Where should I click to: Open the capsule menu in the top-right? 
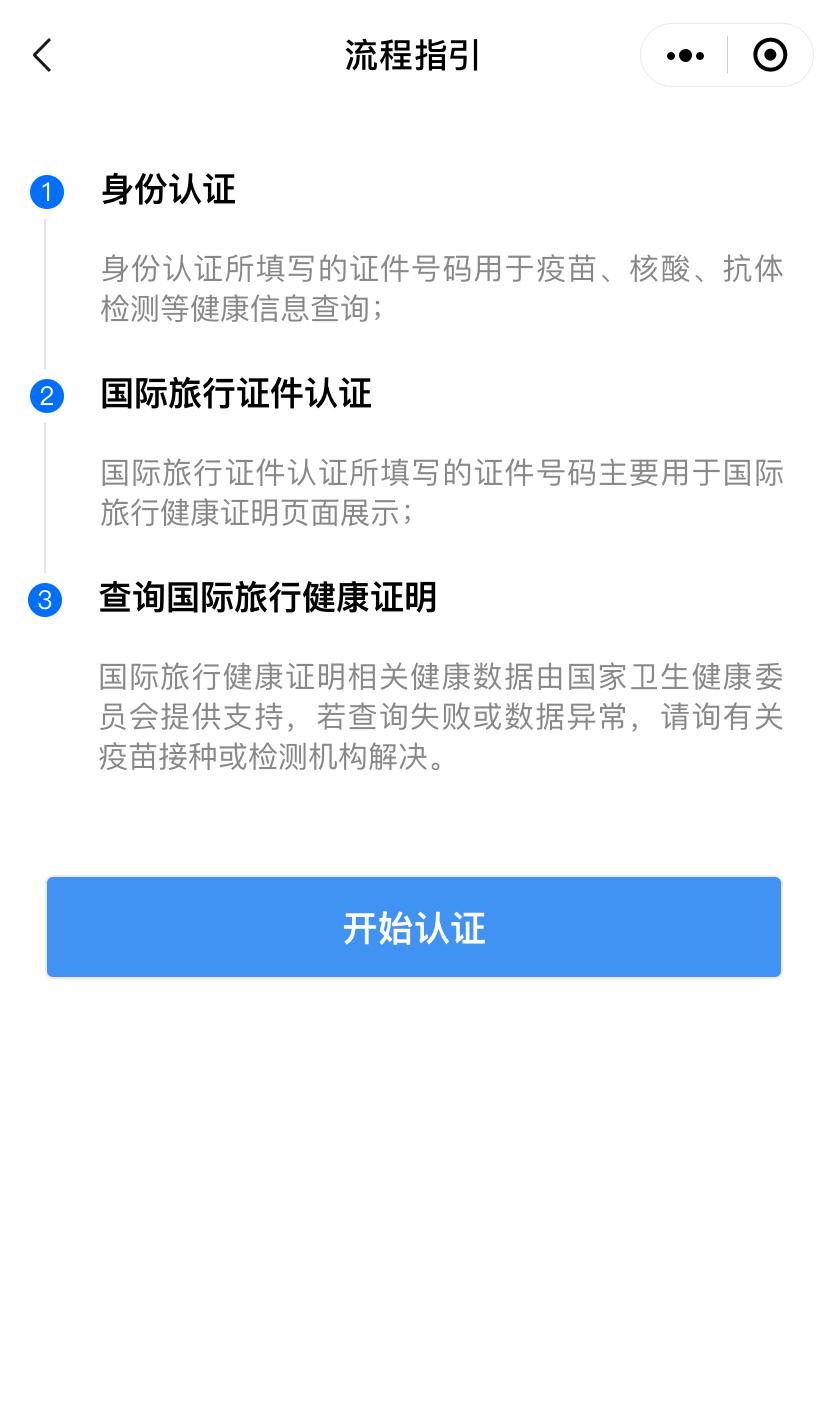(727, 56)
